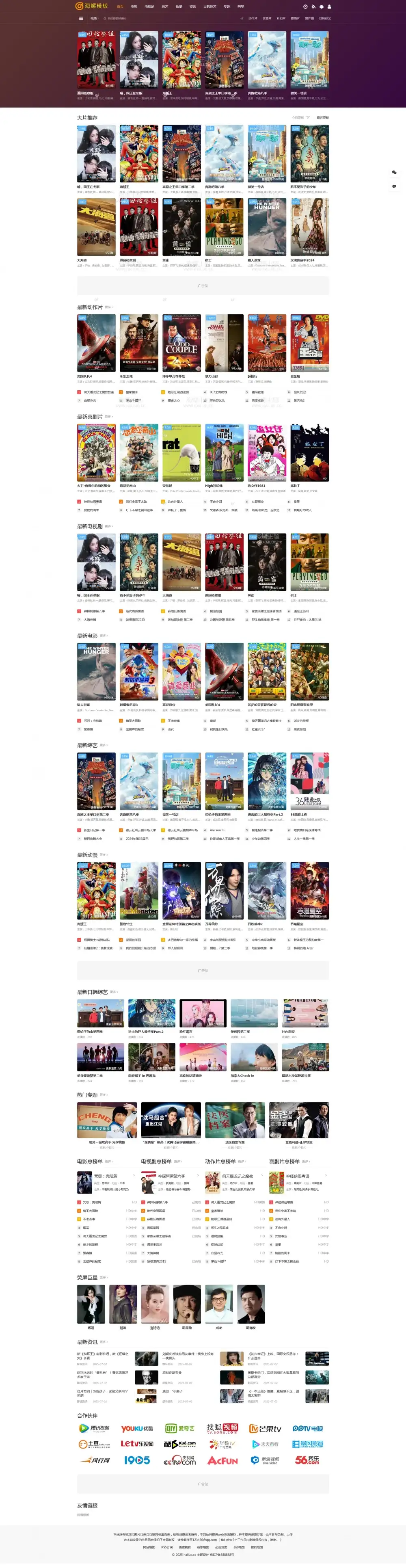This screenshot has width=406, height=1568.
Task: Select the 动漫 nav tab
Action: click(x=179, y=6)
